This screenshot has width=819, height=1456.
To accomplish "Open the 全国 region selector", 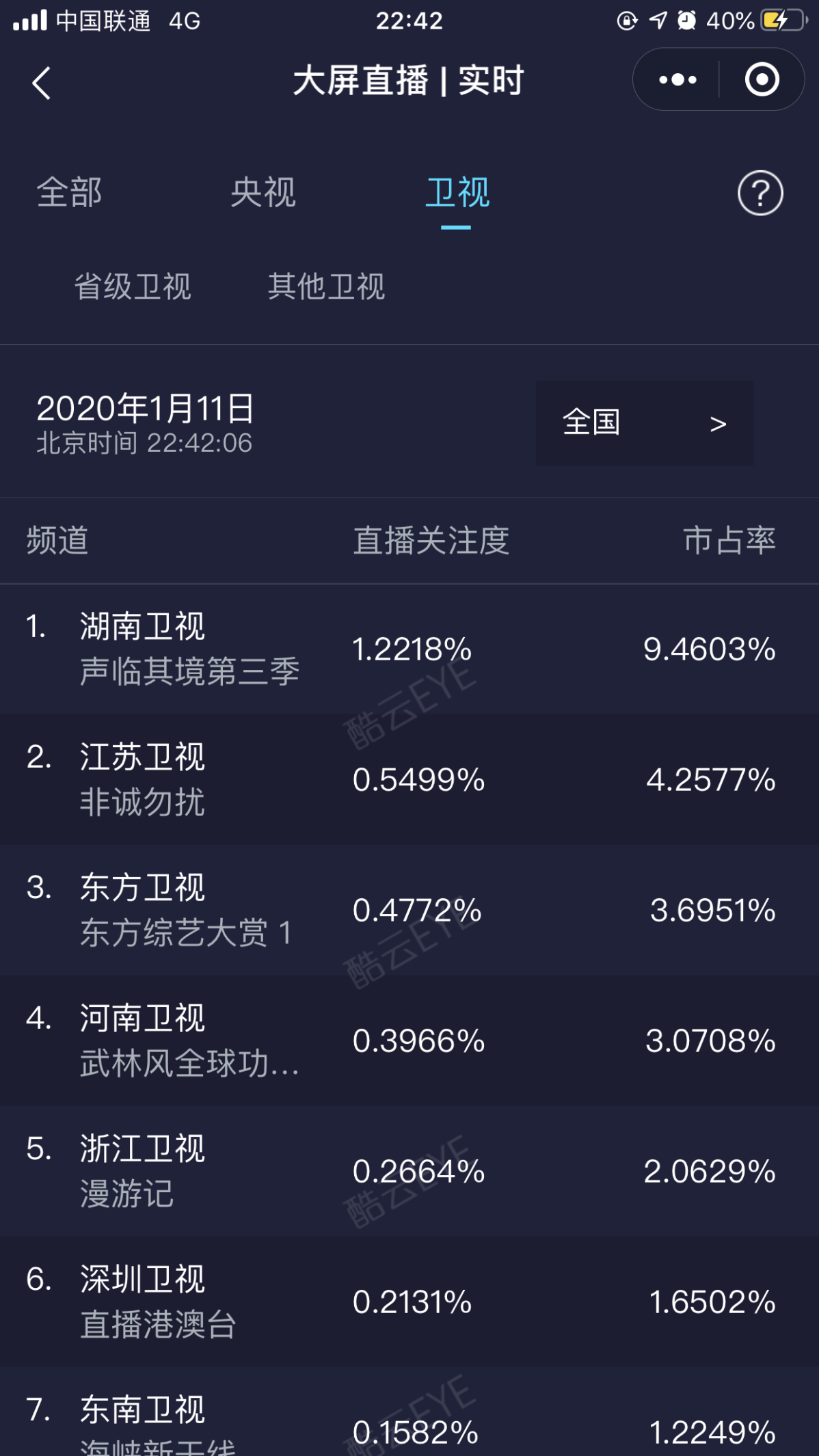I will 644,423.
